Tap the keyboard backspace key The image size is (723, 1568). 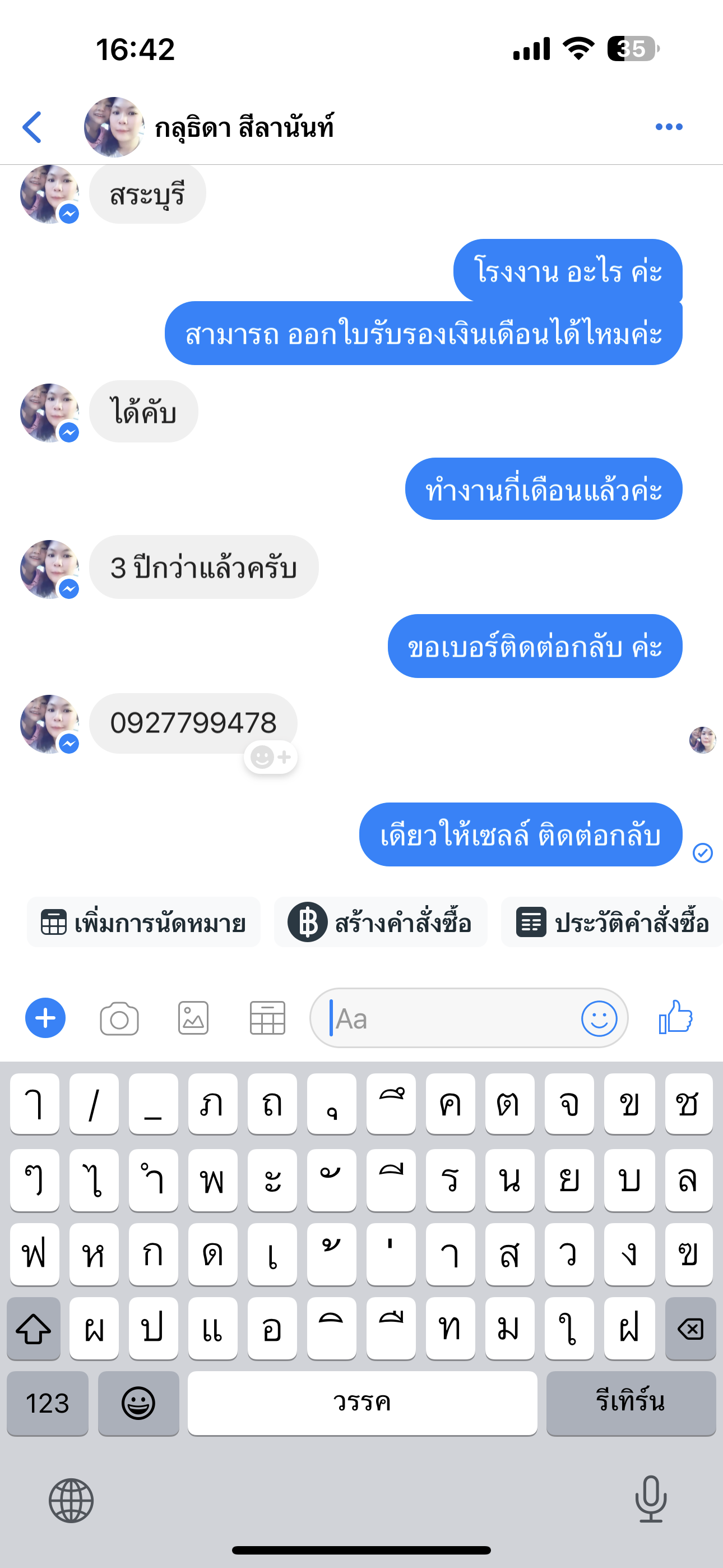pyautogui.click(x=690, y=1328)
